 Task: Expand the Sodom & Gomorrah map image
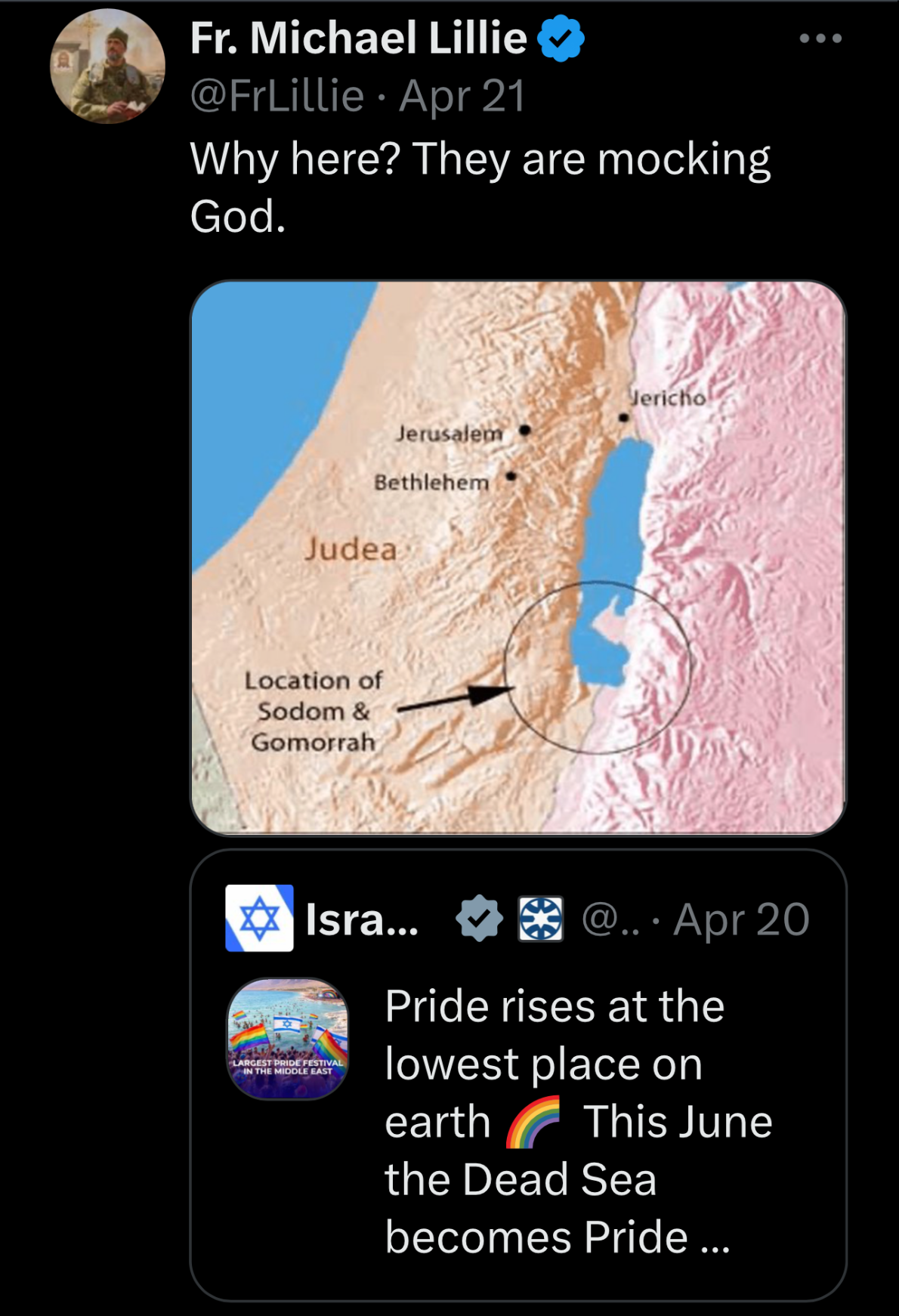point(517,558)
